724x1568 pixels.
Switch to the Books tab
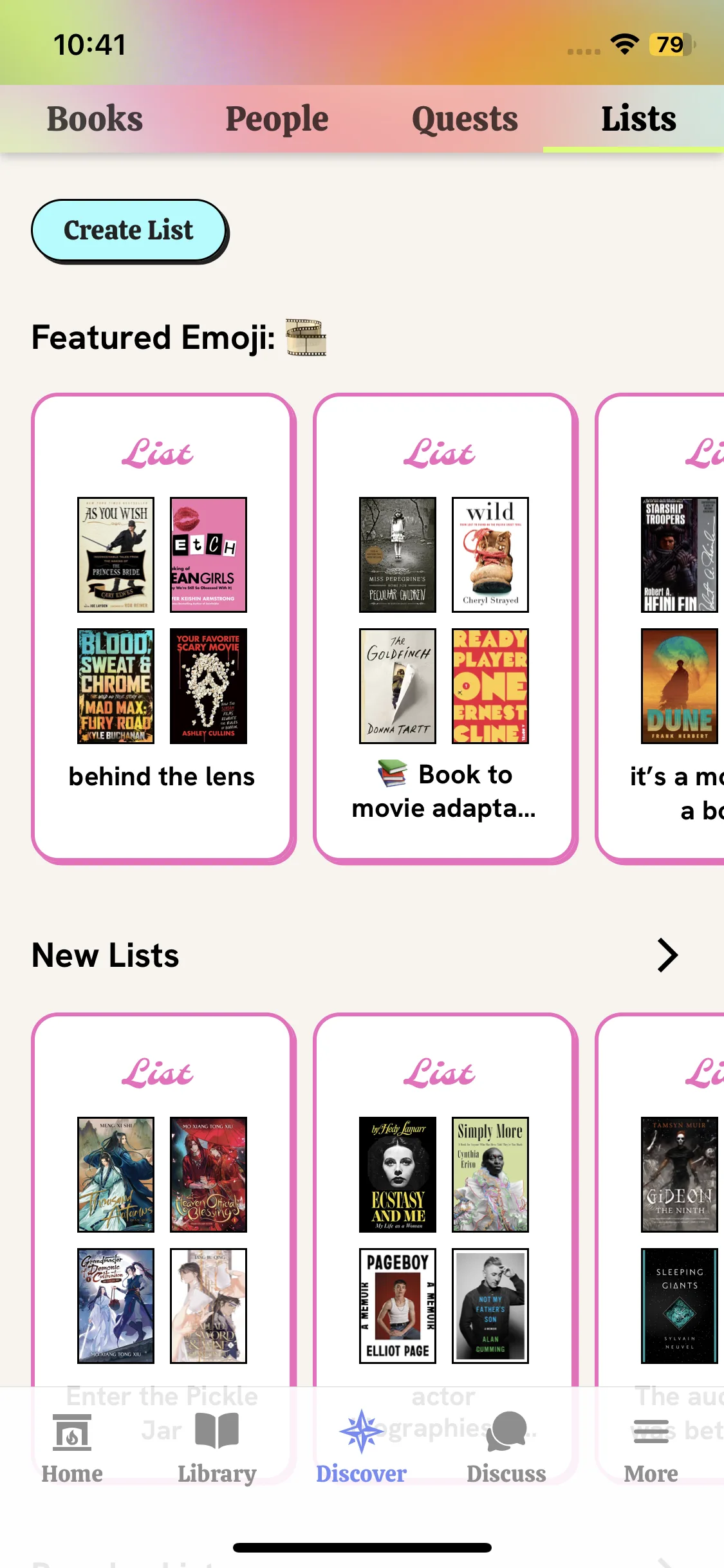point(95,119)
